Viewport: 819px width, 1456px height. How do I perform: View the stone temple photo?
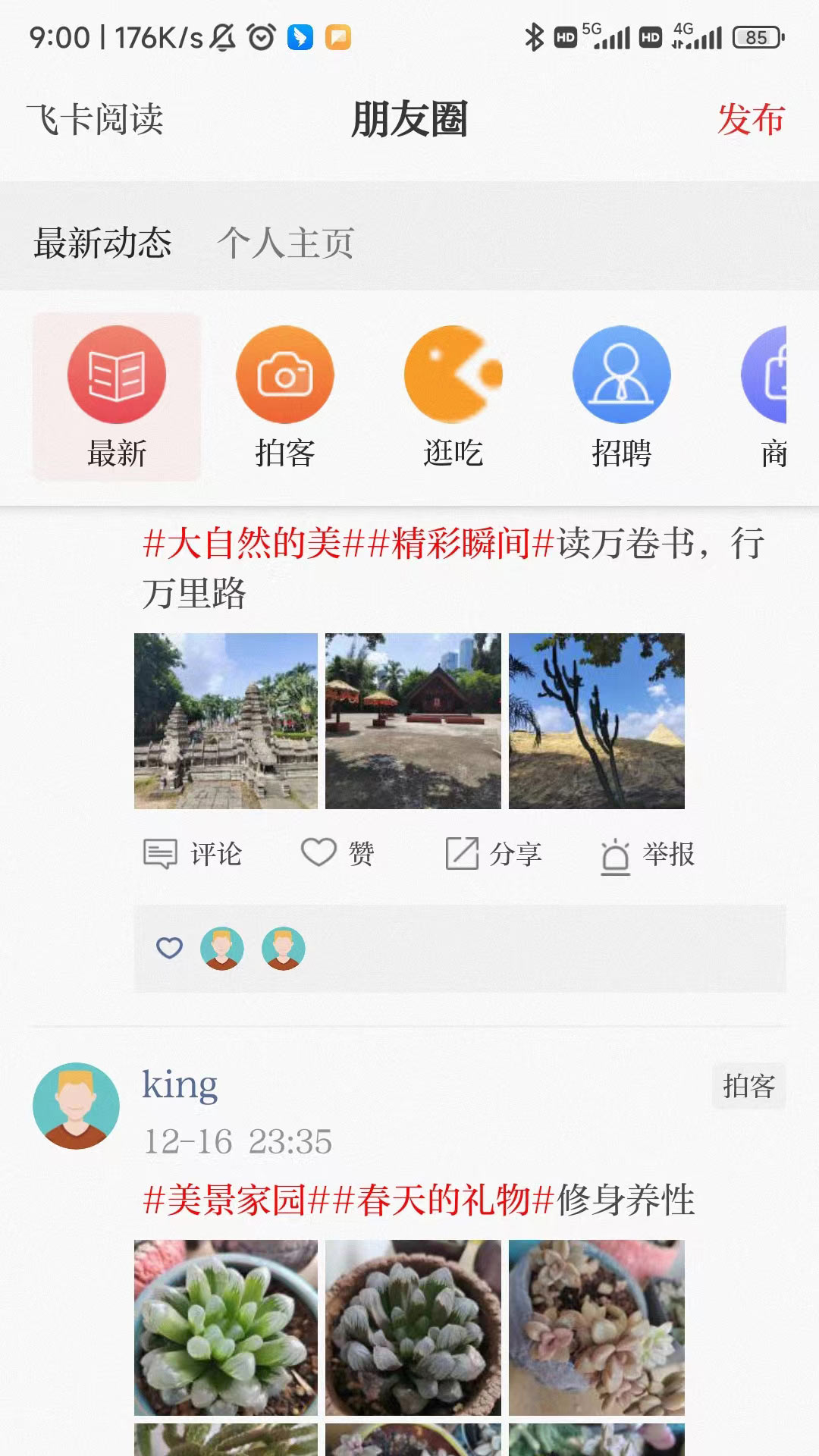point(226,720)
